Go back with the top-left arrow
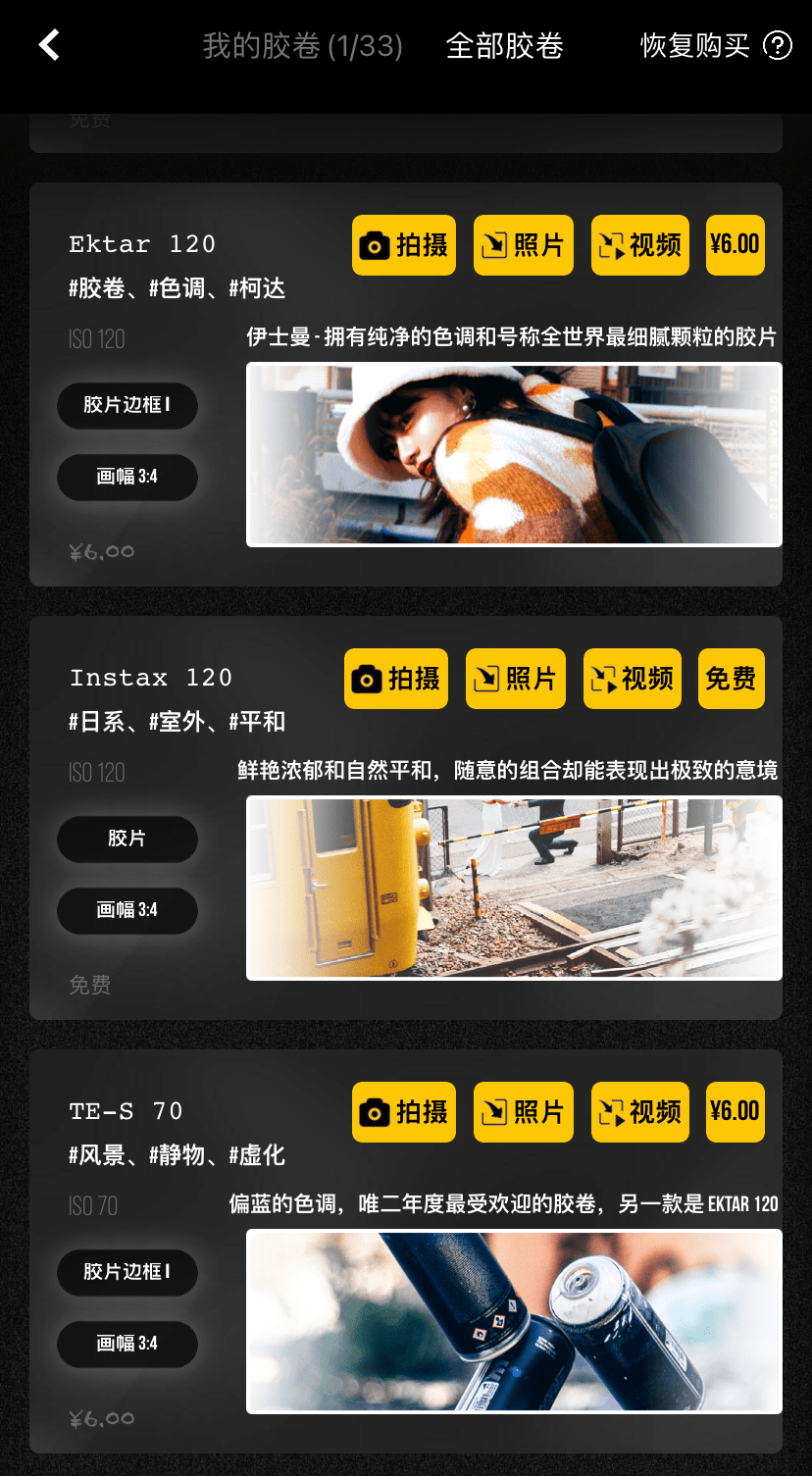Screen dimensions: 812x1476 click(x=49, y=45)
